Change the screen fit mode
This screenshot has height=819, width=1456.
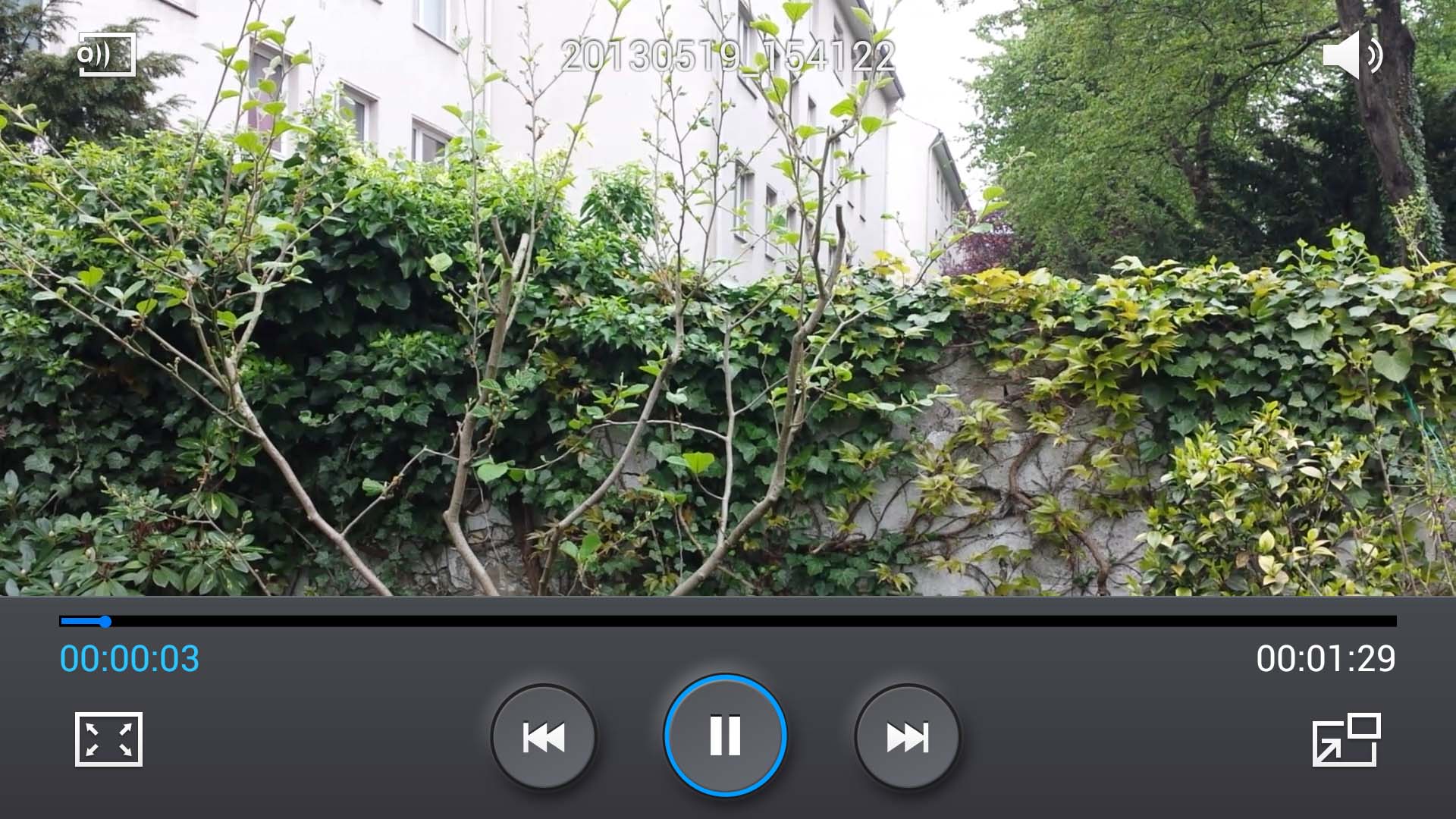(108, 739)
